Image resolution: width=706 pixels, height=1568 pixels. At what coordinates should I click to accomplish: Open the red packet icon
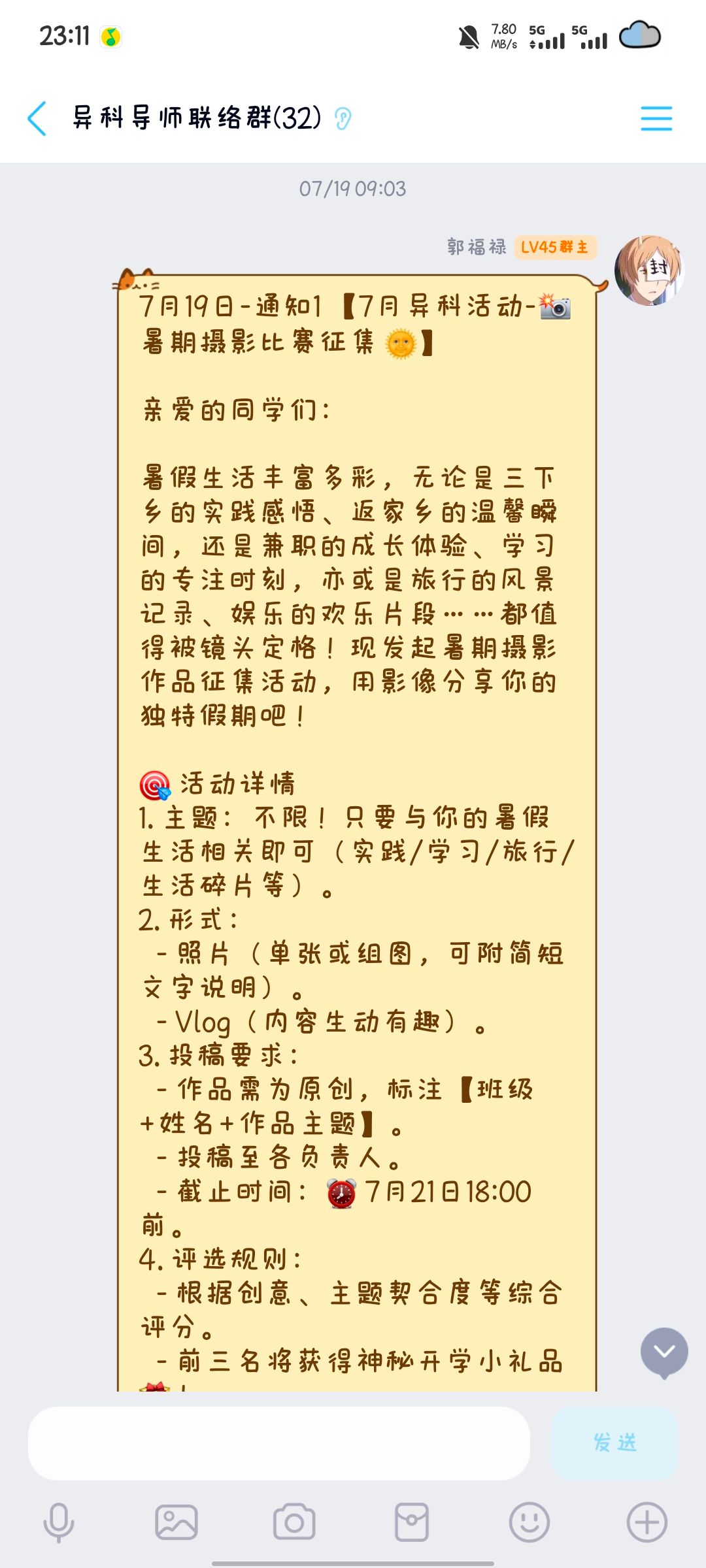(412, 1522)
